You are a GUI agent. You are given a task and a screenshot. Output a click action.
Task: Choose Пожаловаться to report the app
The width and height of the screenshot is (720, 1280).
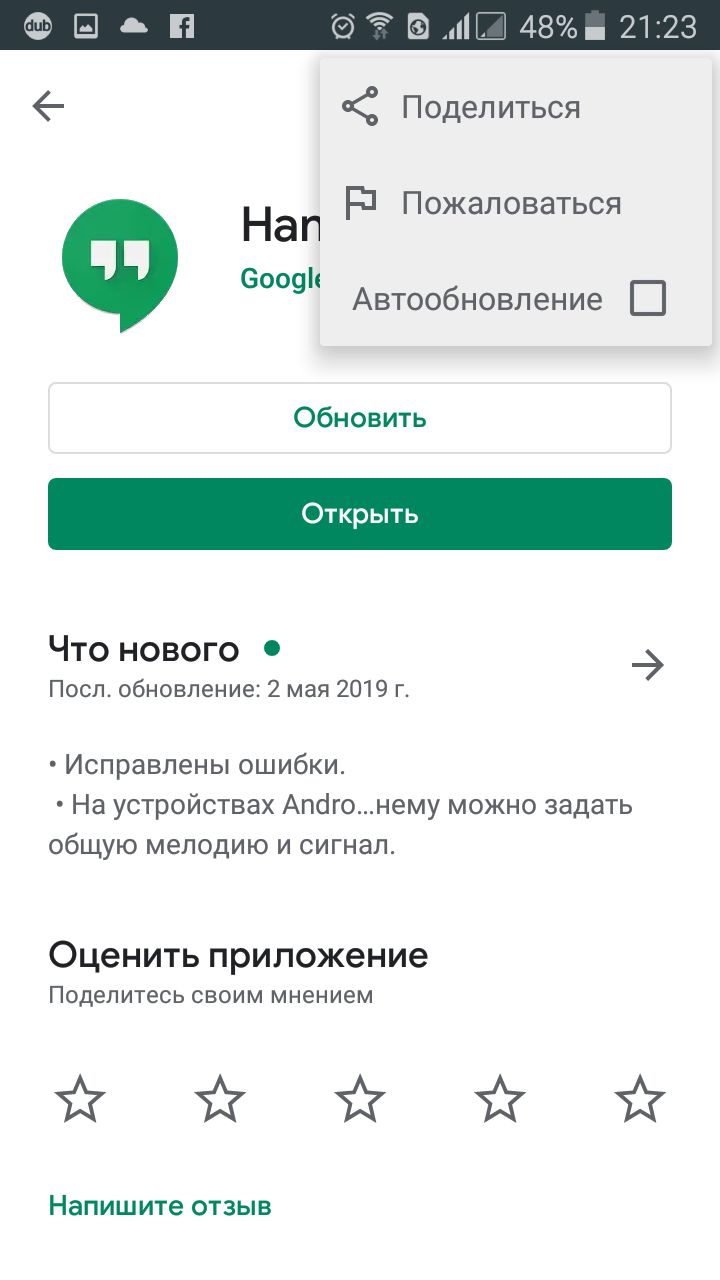(510, 203)
